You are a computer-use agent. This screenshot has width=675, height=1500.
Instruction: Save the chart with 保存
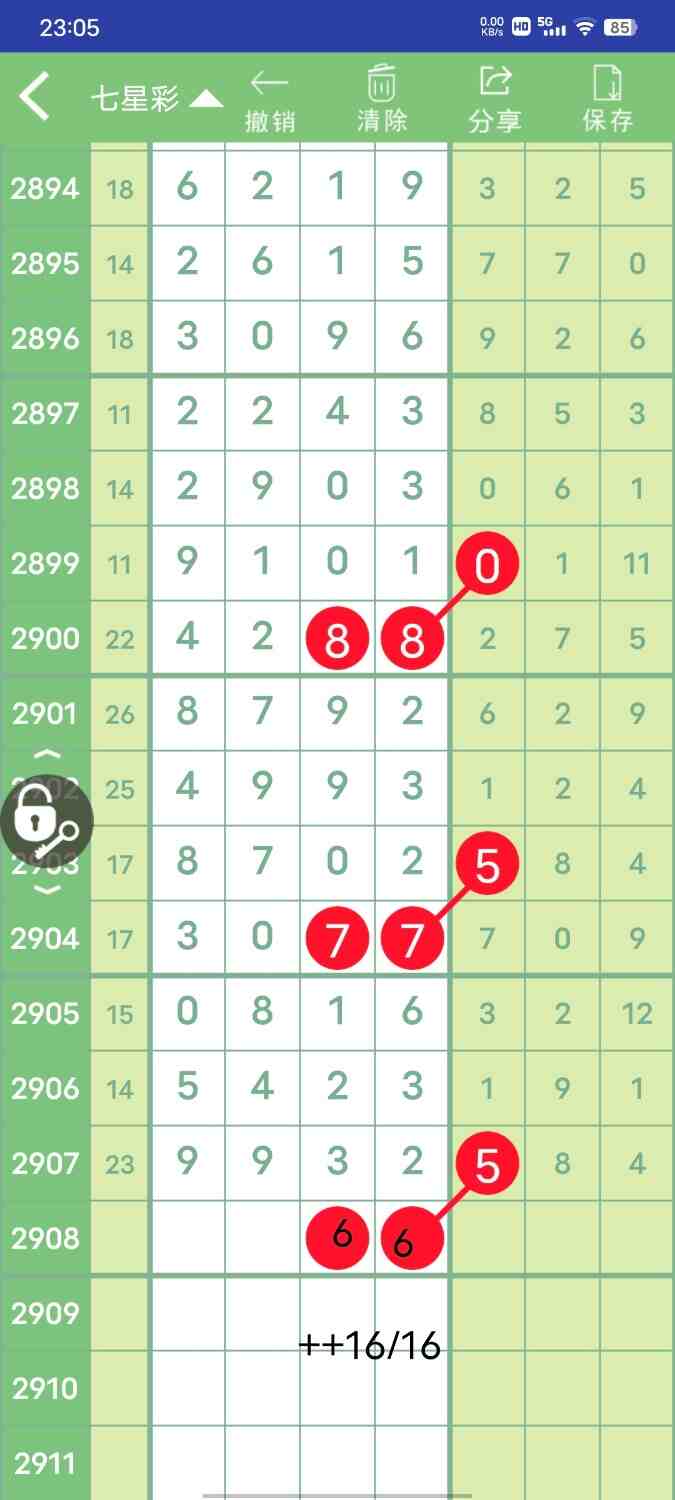coord(607,100)
